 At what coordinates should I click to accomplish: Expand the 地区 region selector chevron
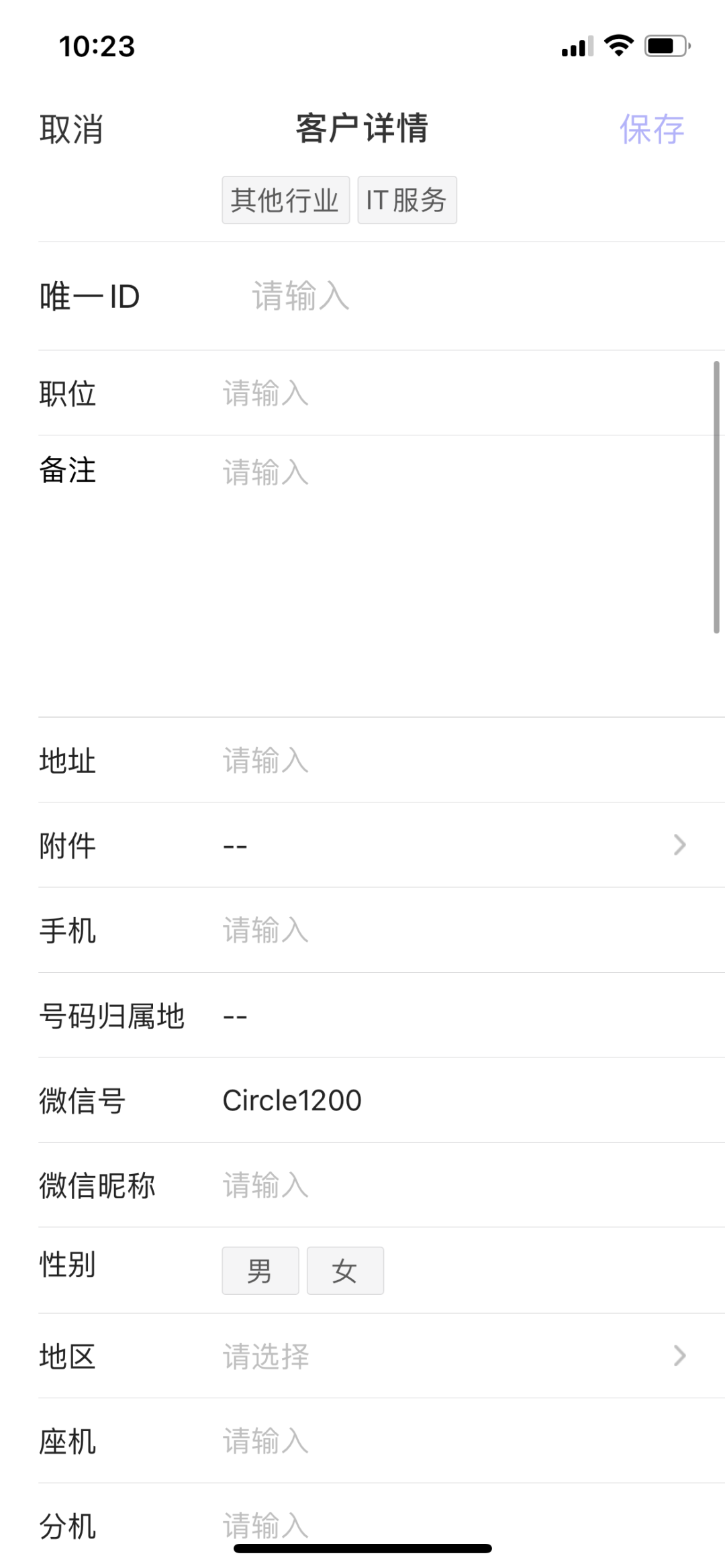tap(679, 1357)
